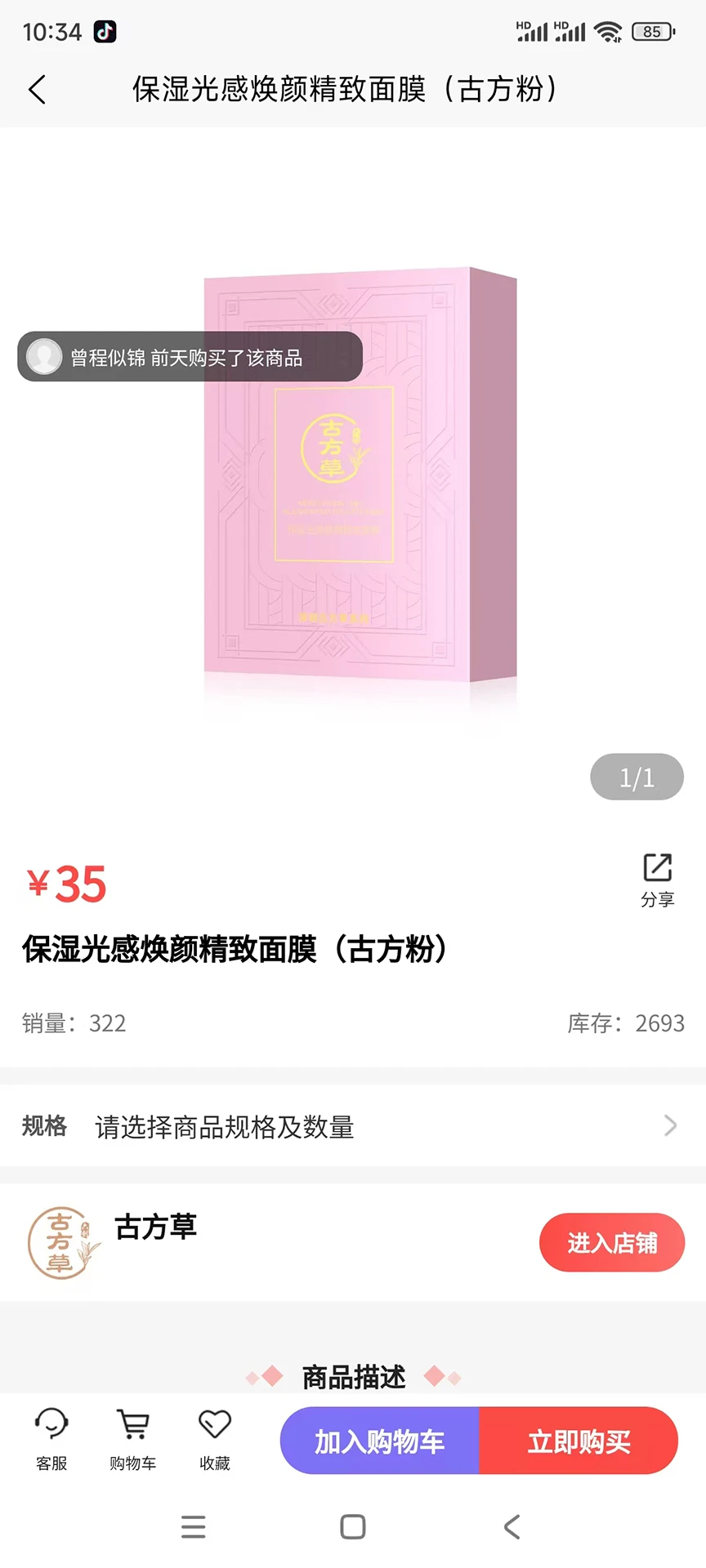This screenshot has width=706, height=1568.
Task: Share the product using the 分享 icon
Action: point(656,880)
